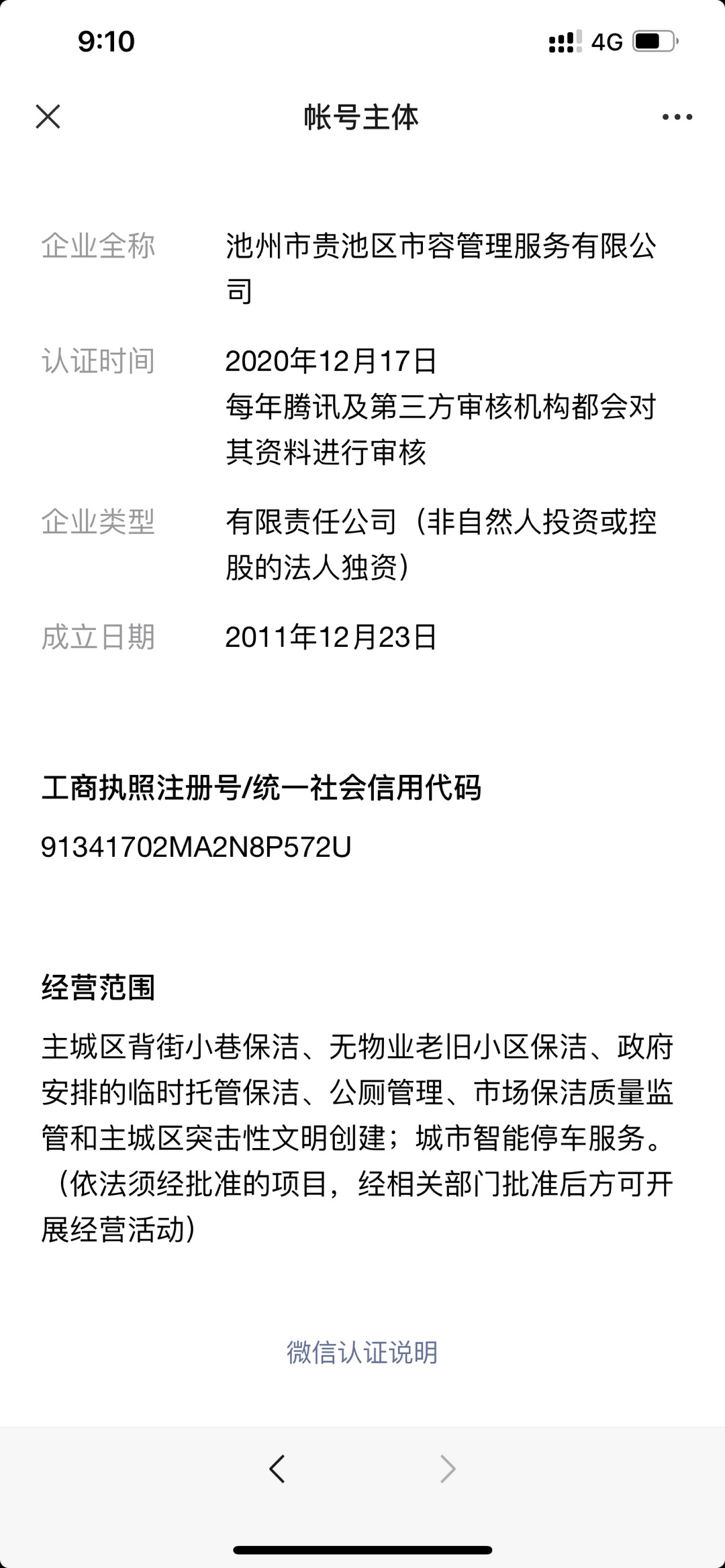725x1568 pixels.
Task: Go forward with the bottom right arrow
Action: click(447, 1469)
